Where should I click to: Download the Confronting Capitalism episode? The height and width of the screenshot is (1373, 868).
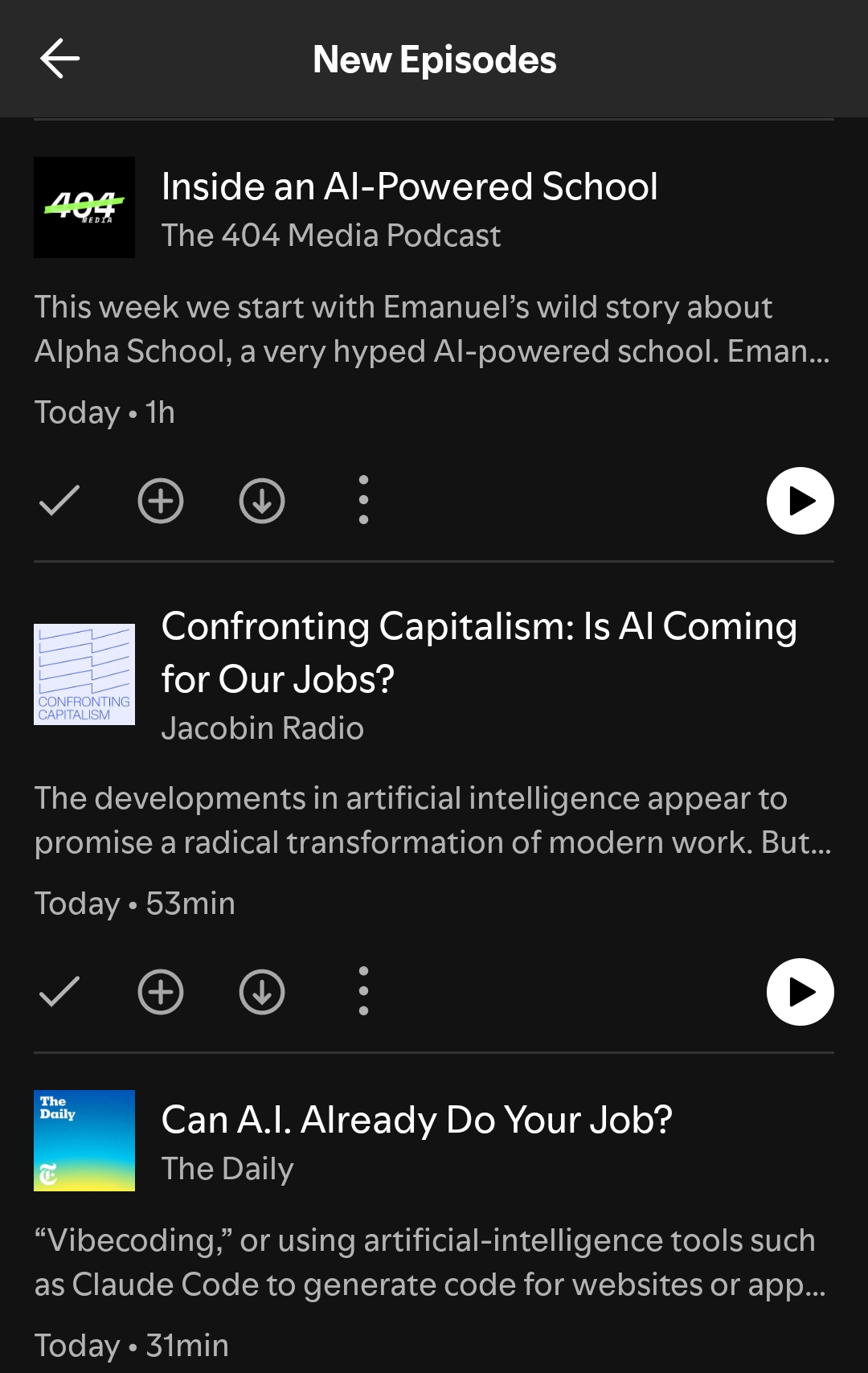click(x=262, y=992)
